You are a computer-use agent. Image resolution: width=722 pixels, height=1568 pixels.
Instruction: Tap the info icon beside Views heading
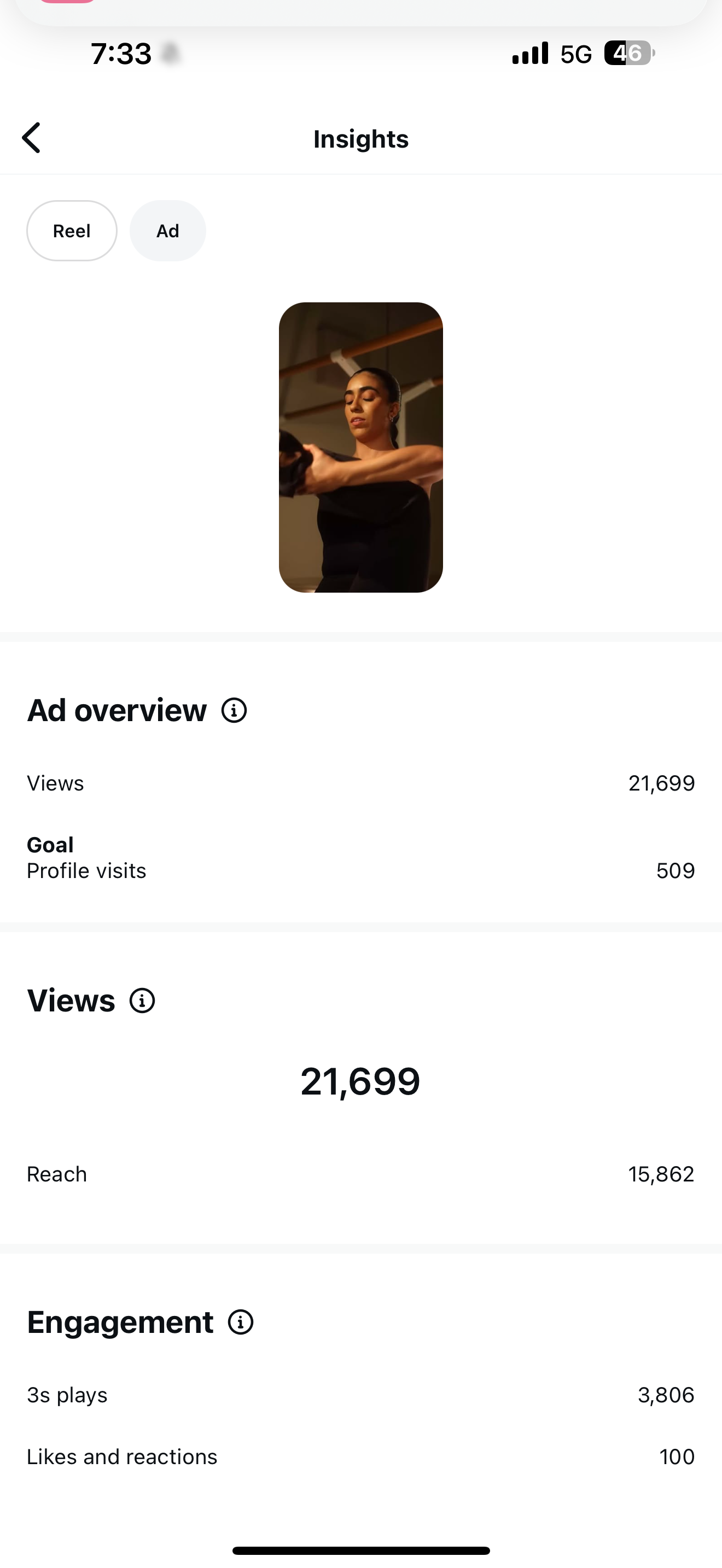click(x=142, y=1000)
